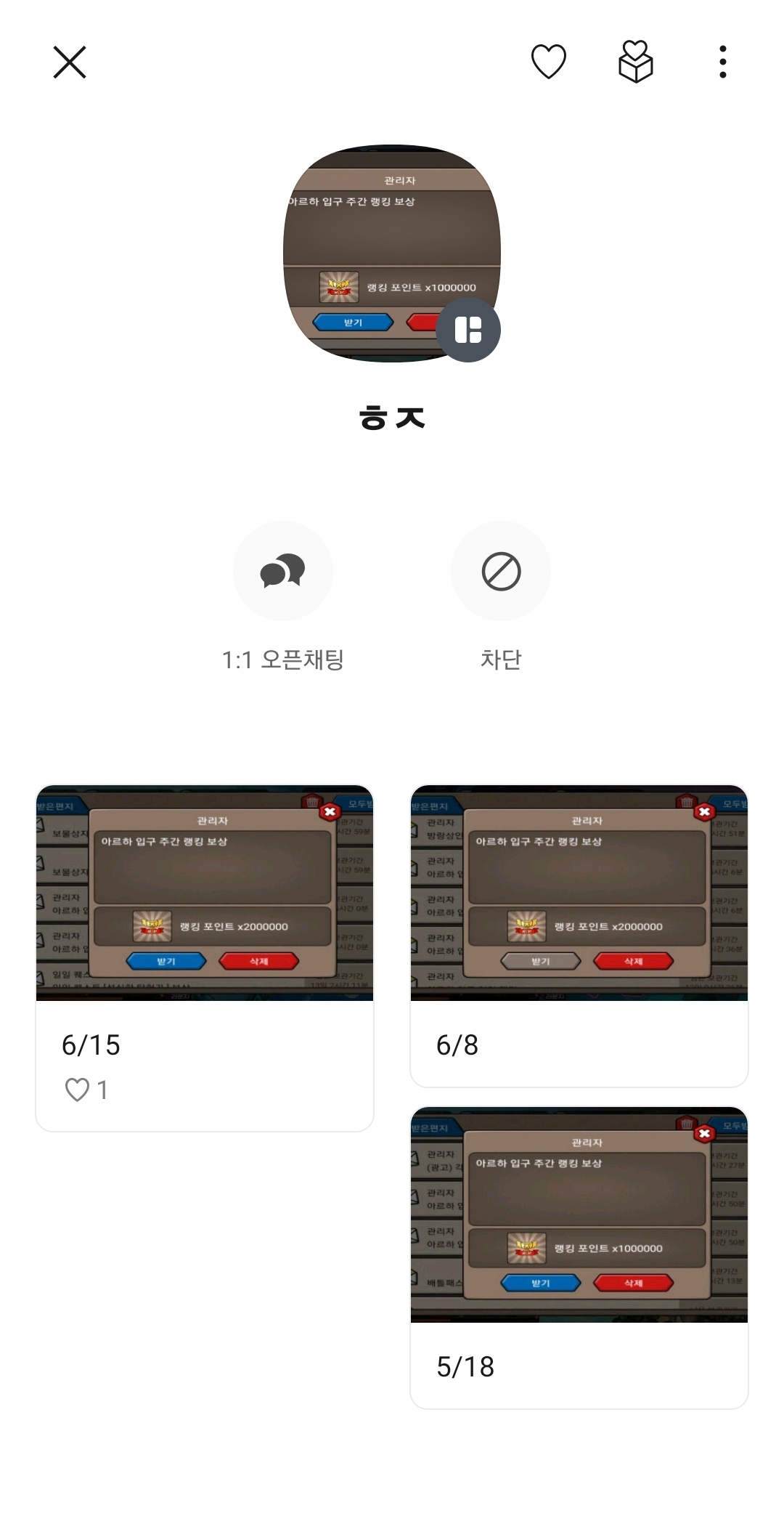This screenshot has width=784, height=1537.
Task: Start 1:1 오픈채팅
Action: coord(283,572)
